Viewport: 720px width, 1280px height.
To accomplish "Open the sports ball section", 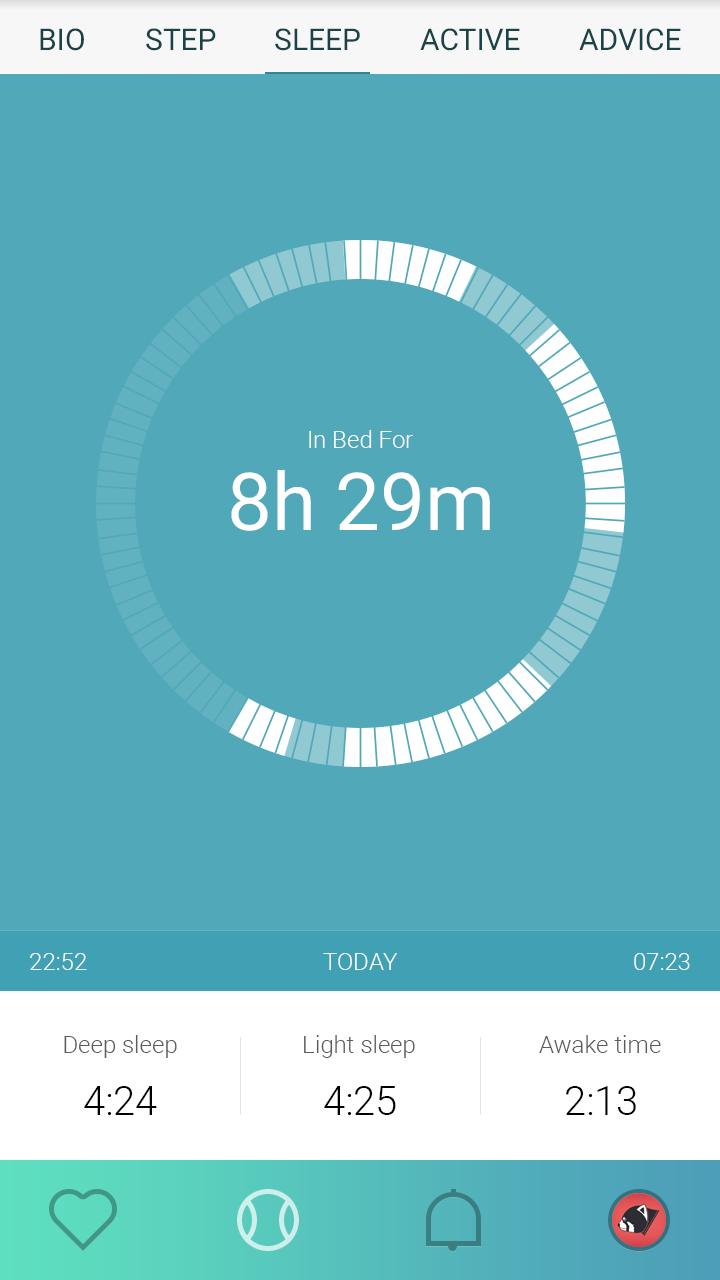I will (268, 1220).
